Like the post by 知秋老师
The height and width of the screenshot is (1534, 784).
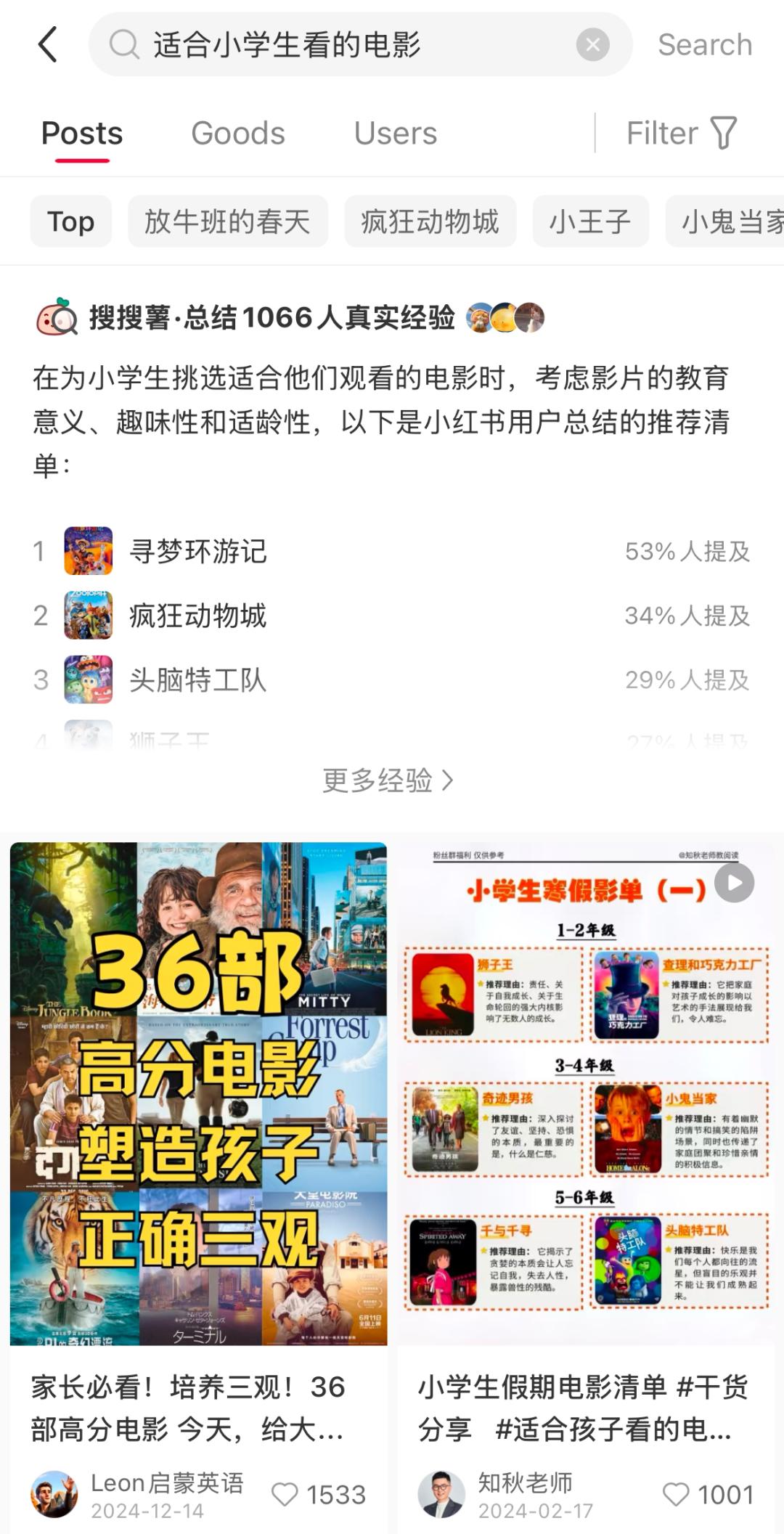pyautogui.click(x=676, y=1494)
